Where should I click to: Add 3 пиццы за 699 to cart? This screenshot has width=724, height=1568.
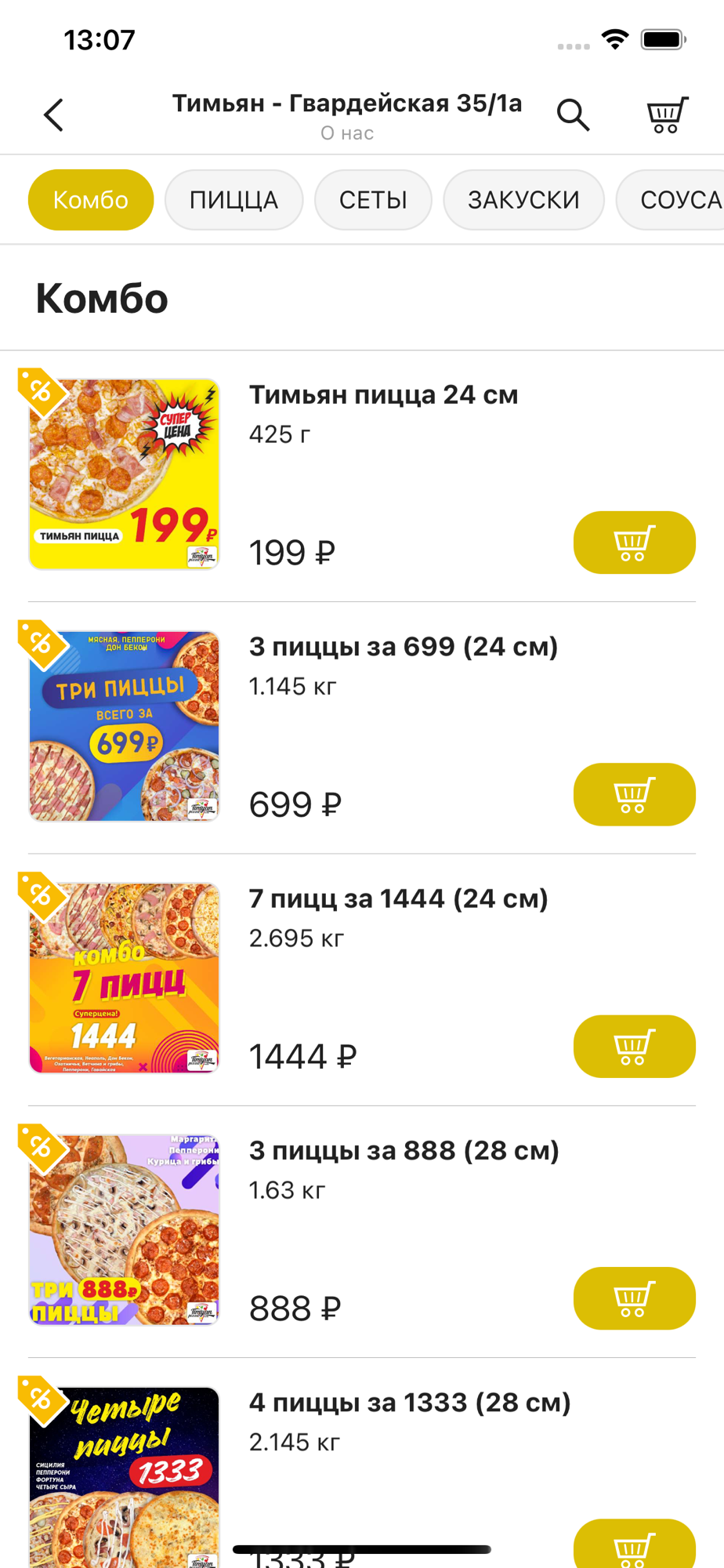[x=634, y=794]
